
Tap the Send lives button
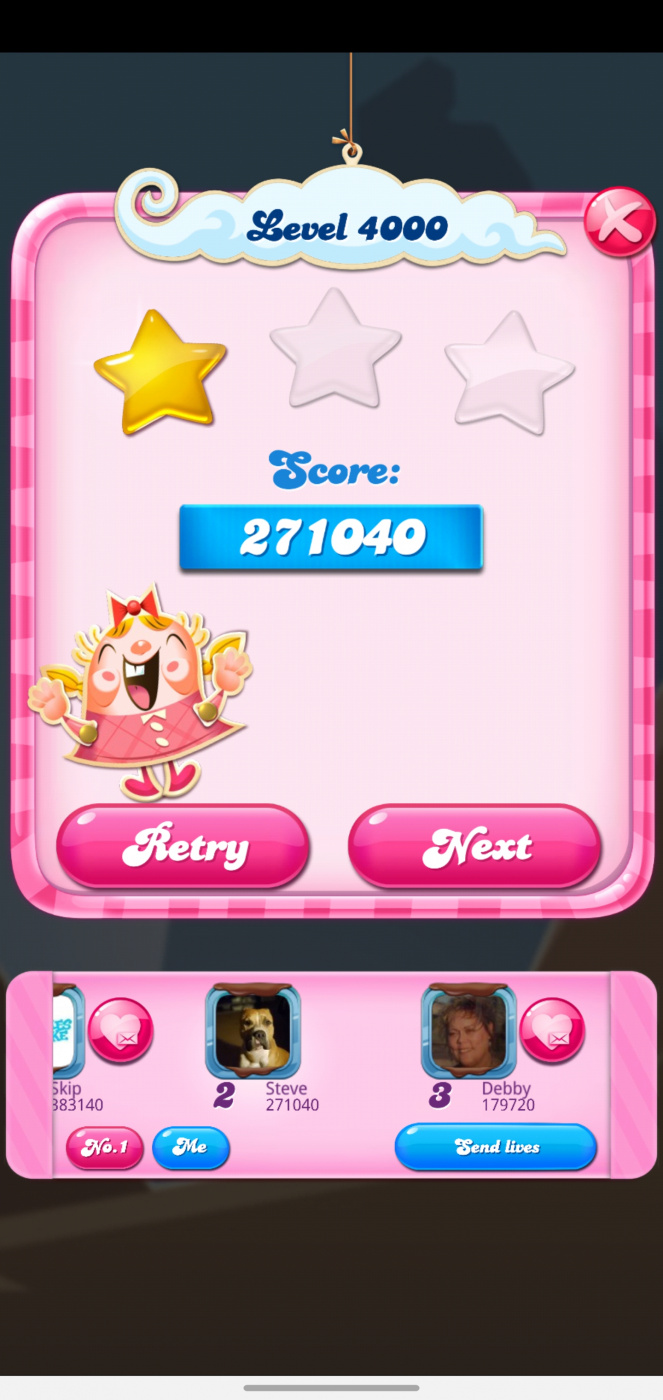click(496, 1147)
